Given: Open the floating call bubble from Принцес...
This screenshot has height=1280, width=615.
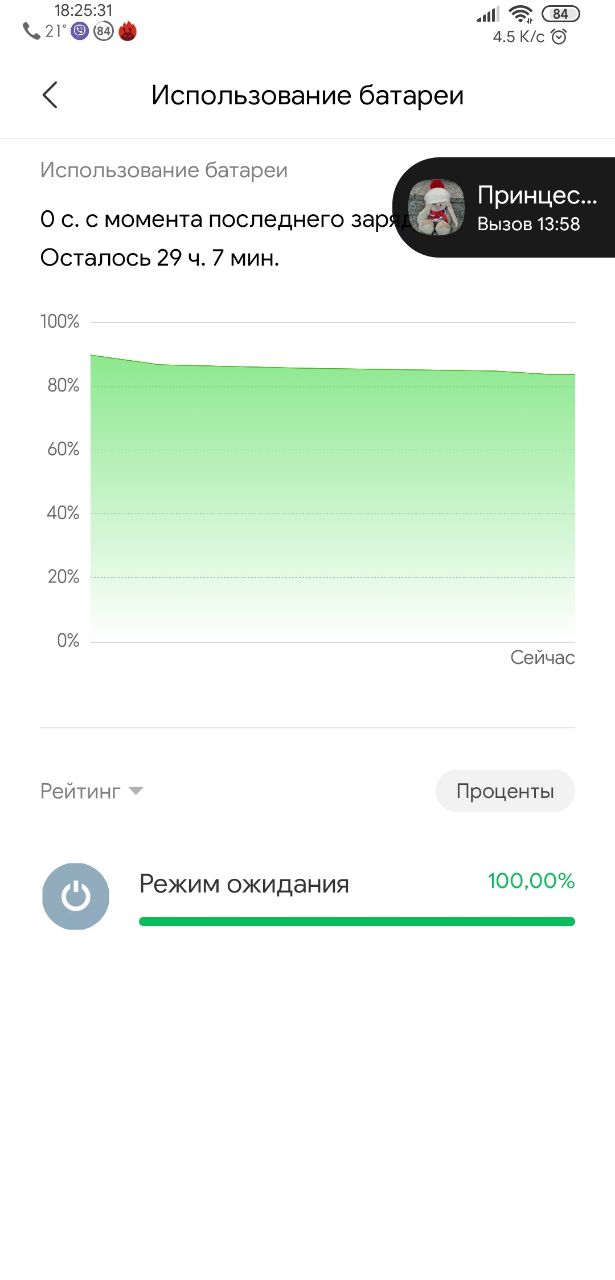Looking at the screenshot, I should tap(505, 207).
